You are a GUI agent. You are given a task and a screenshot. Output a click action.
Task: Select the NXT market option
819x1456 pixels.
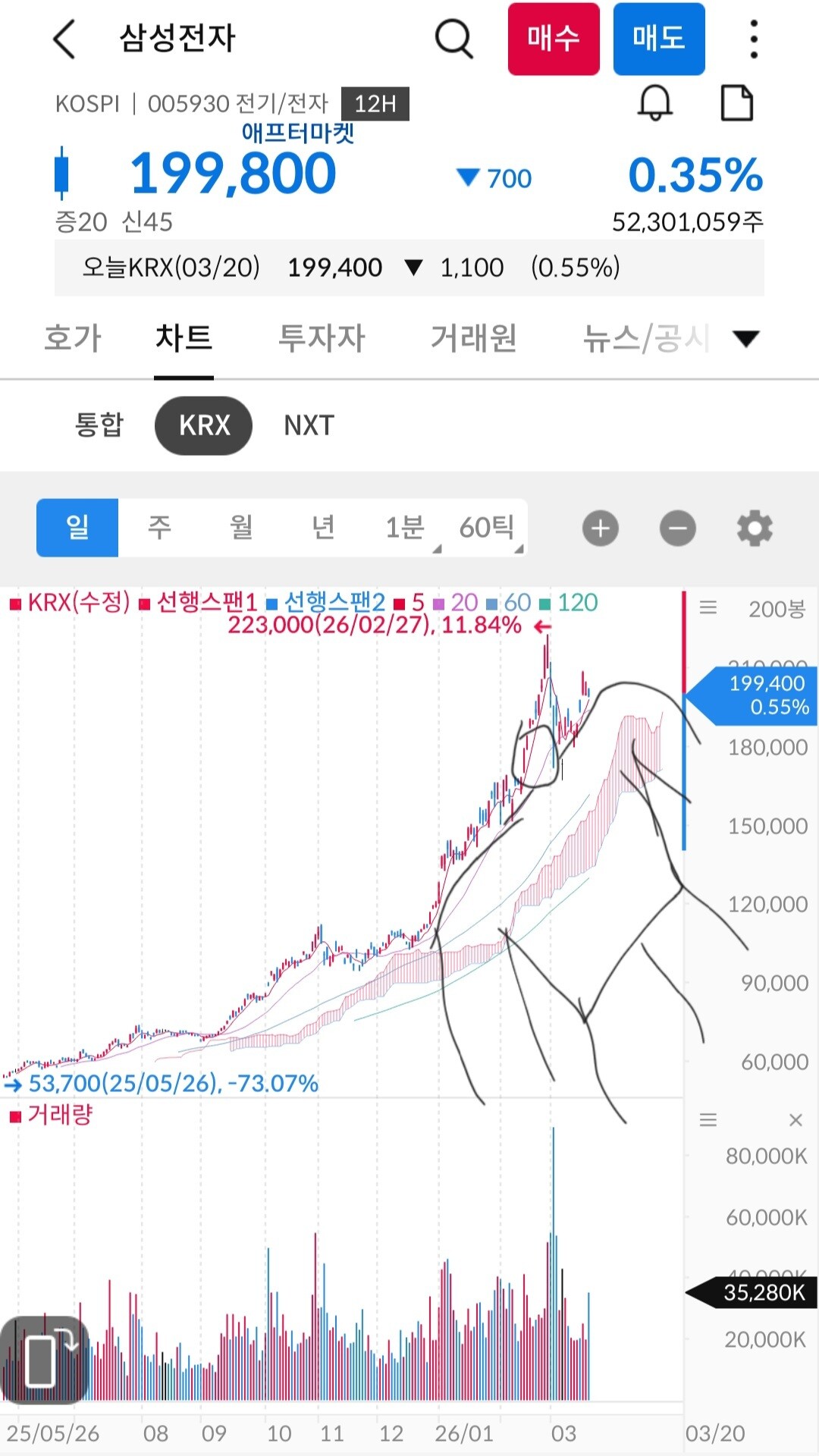tap(309, 425)
